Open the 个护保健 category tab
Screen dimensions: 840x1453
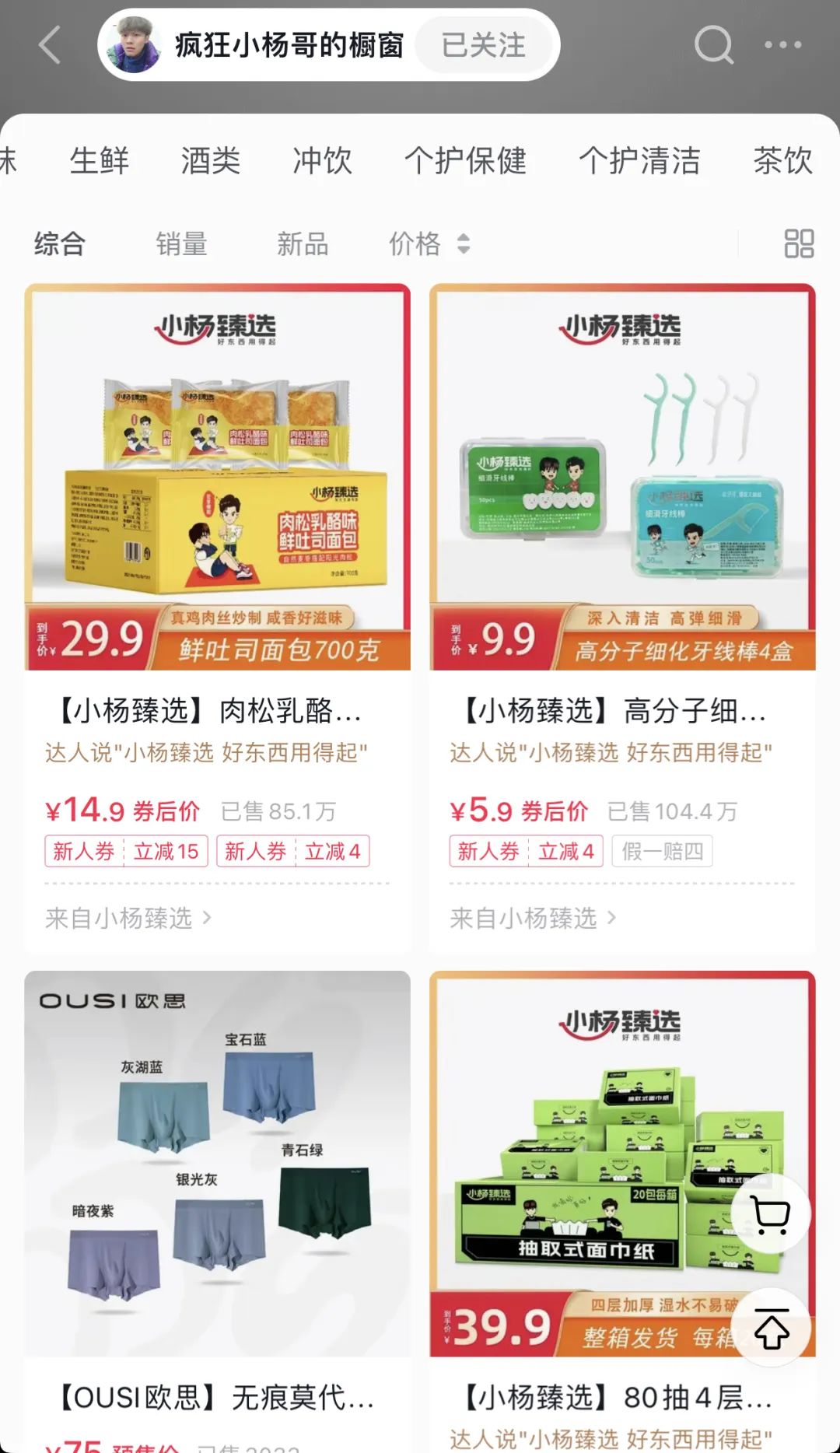coord(467,161)
